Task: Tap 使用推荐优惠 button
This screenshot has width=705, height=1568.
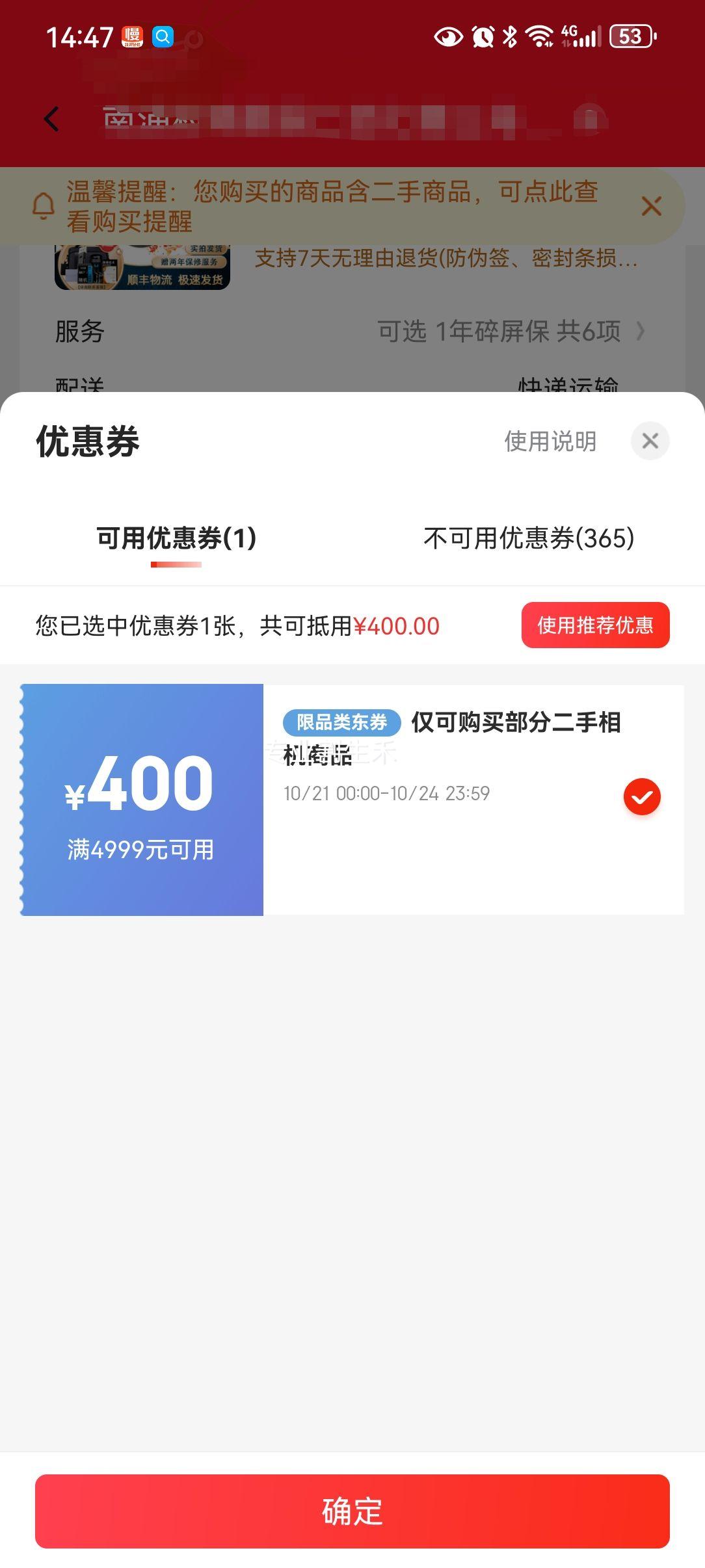Action: pyautogui.click(x=595, y=625)
